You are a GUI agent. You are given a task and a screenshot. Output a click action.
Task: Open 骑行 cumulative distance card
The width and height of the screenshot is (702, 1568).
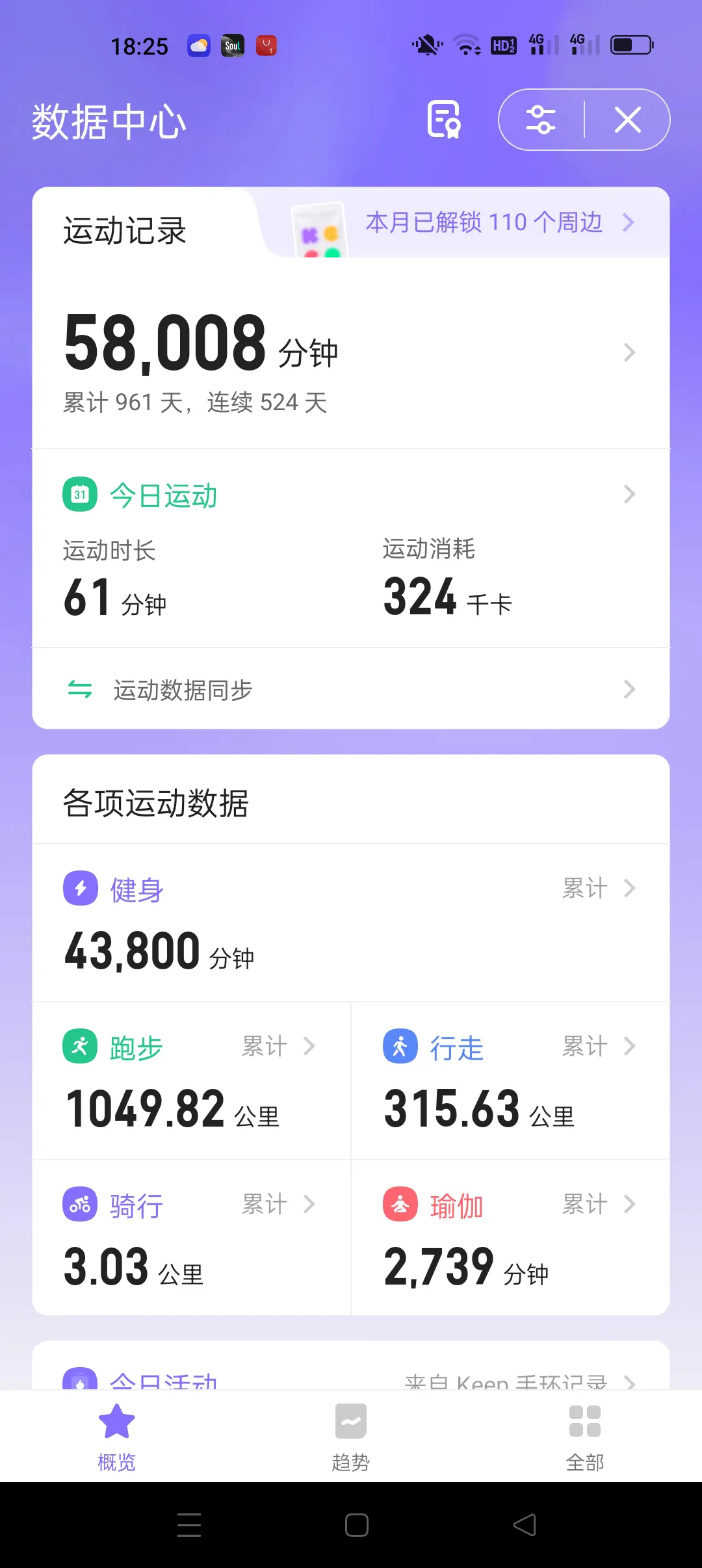[x=192, y=1238]
